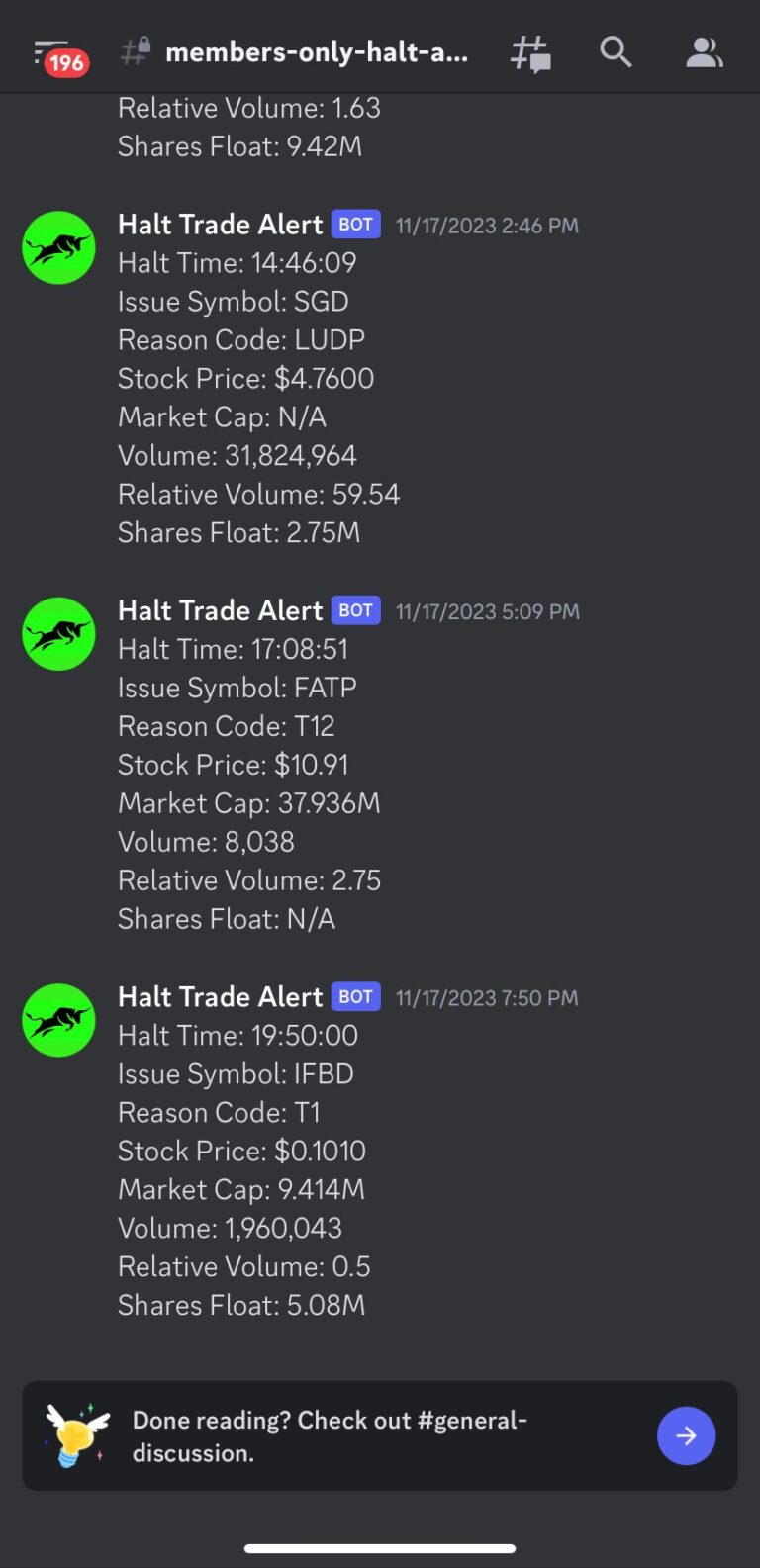Tap the bot avatar on the FATP halt message
This screenshot has width=760, height=1568.
[57, 633]
